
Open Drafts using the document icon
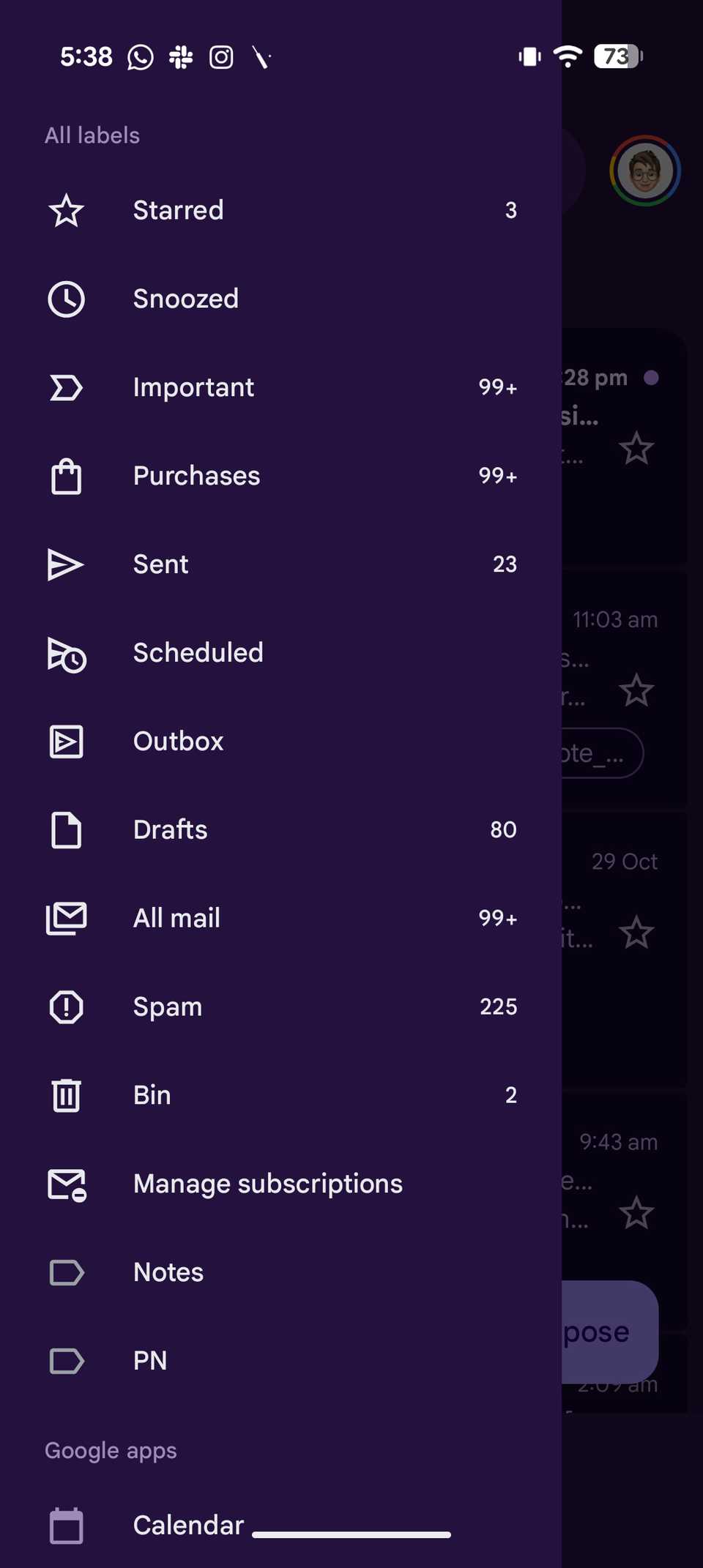(66, 830)
